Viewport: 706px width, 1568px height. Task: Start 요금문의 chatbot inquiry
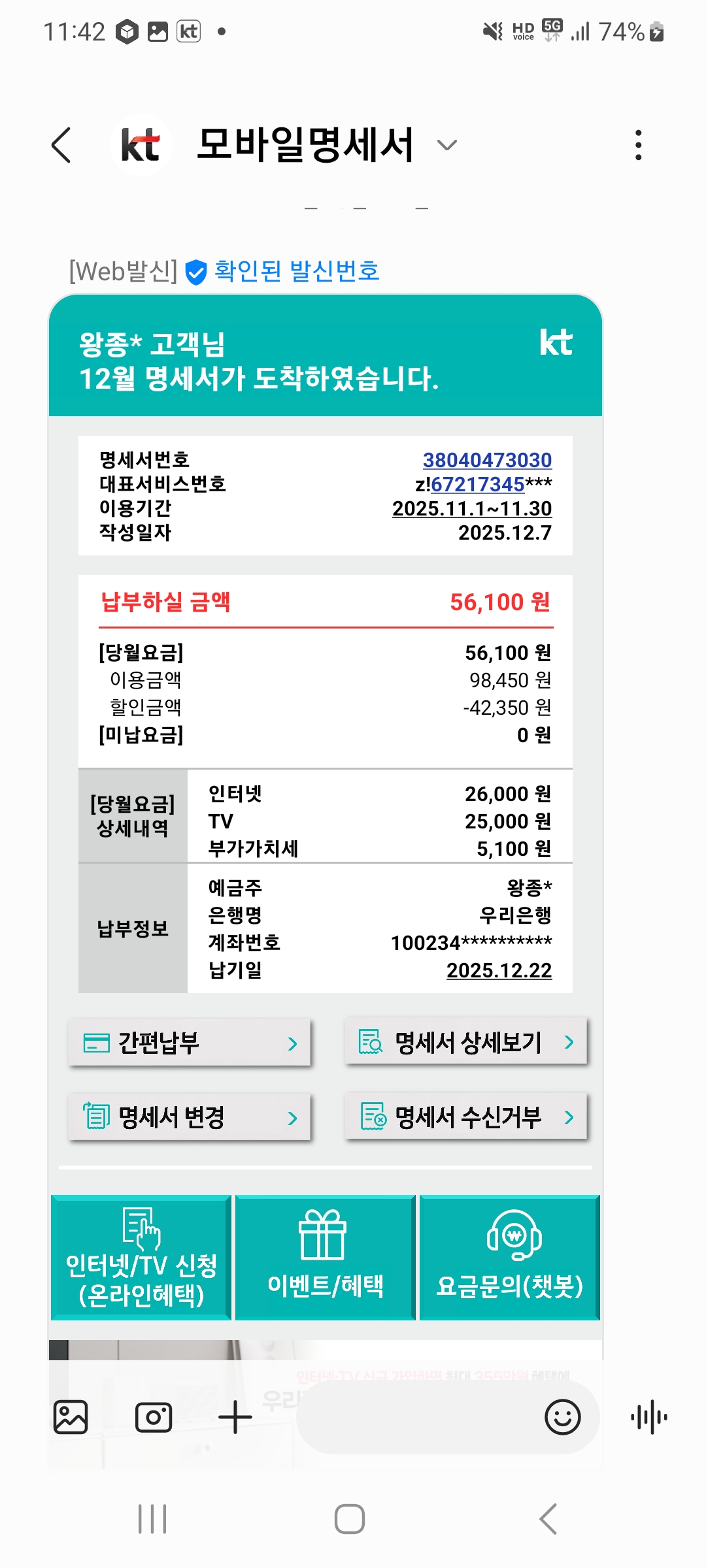509,1258
